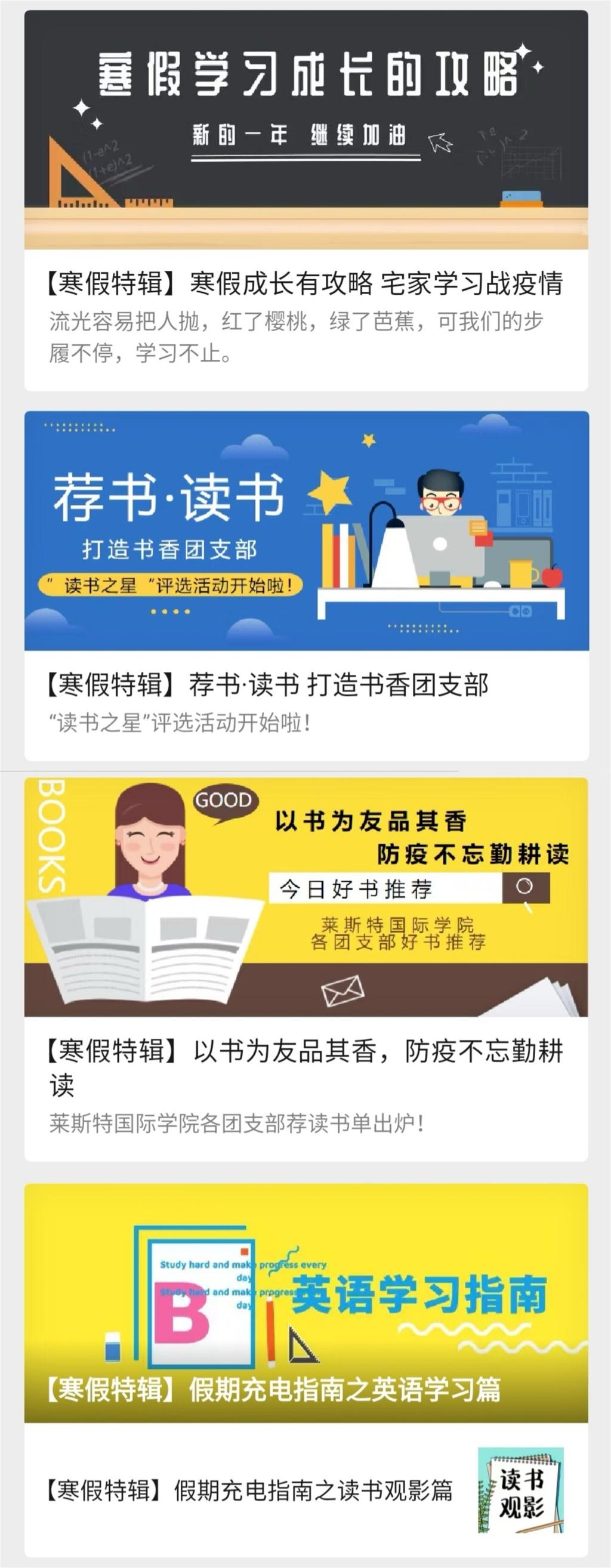Viewport: 611px width, 1568px height.
Task: Open the 假期充电指南之读书观影篇 row
Action: pyautogui.click(x=249, y=1490)
